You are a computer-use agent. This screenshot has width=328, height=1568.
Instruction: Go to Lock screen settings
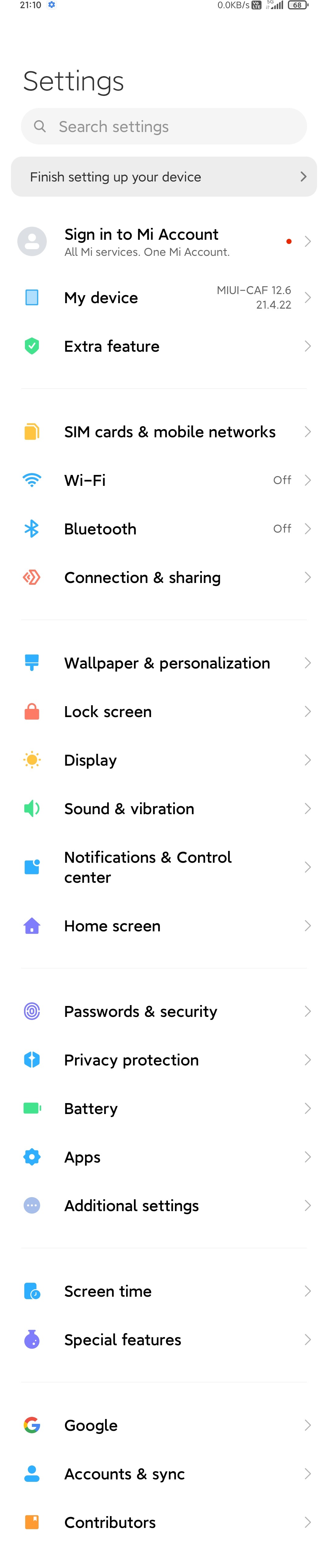[x=163, y=712]
